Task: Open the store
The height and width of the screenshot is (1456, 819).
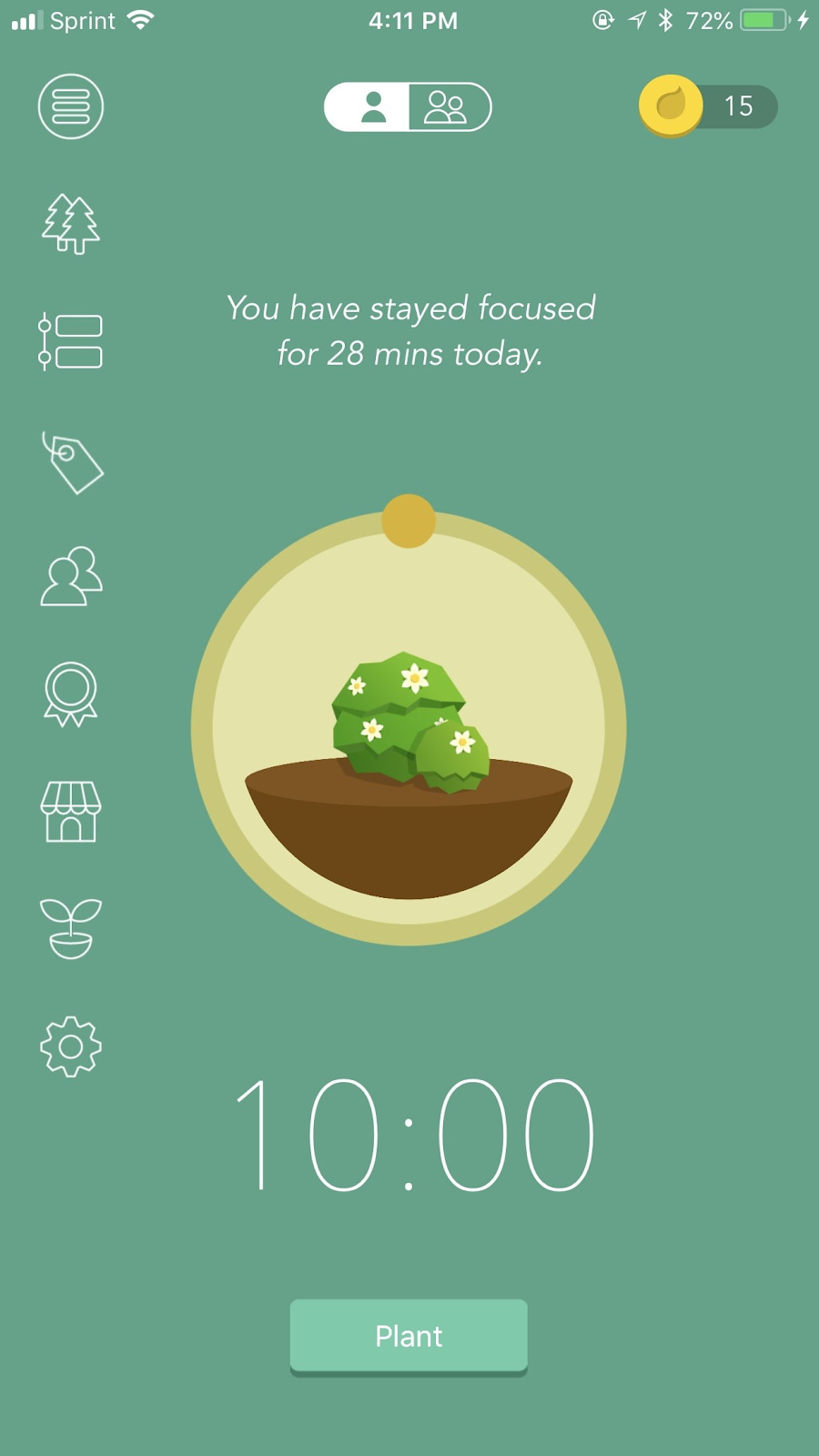Action: 71,811
